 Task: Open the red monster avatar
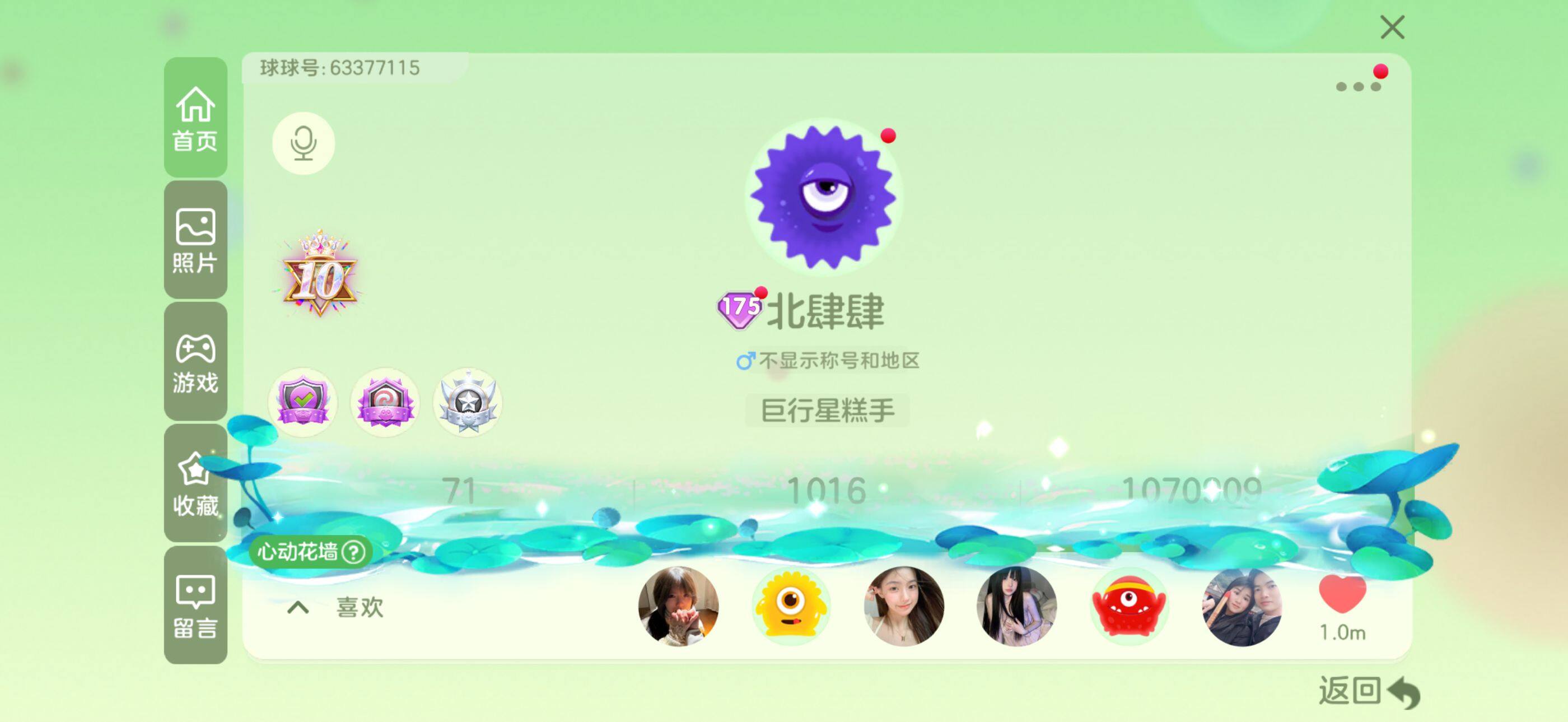click(1129, 605)
